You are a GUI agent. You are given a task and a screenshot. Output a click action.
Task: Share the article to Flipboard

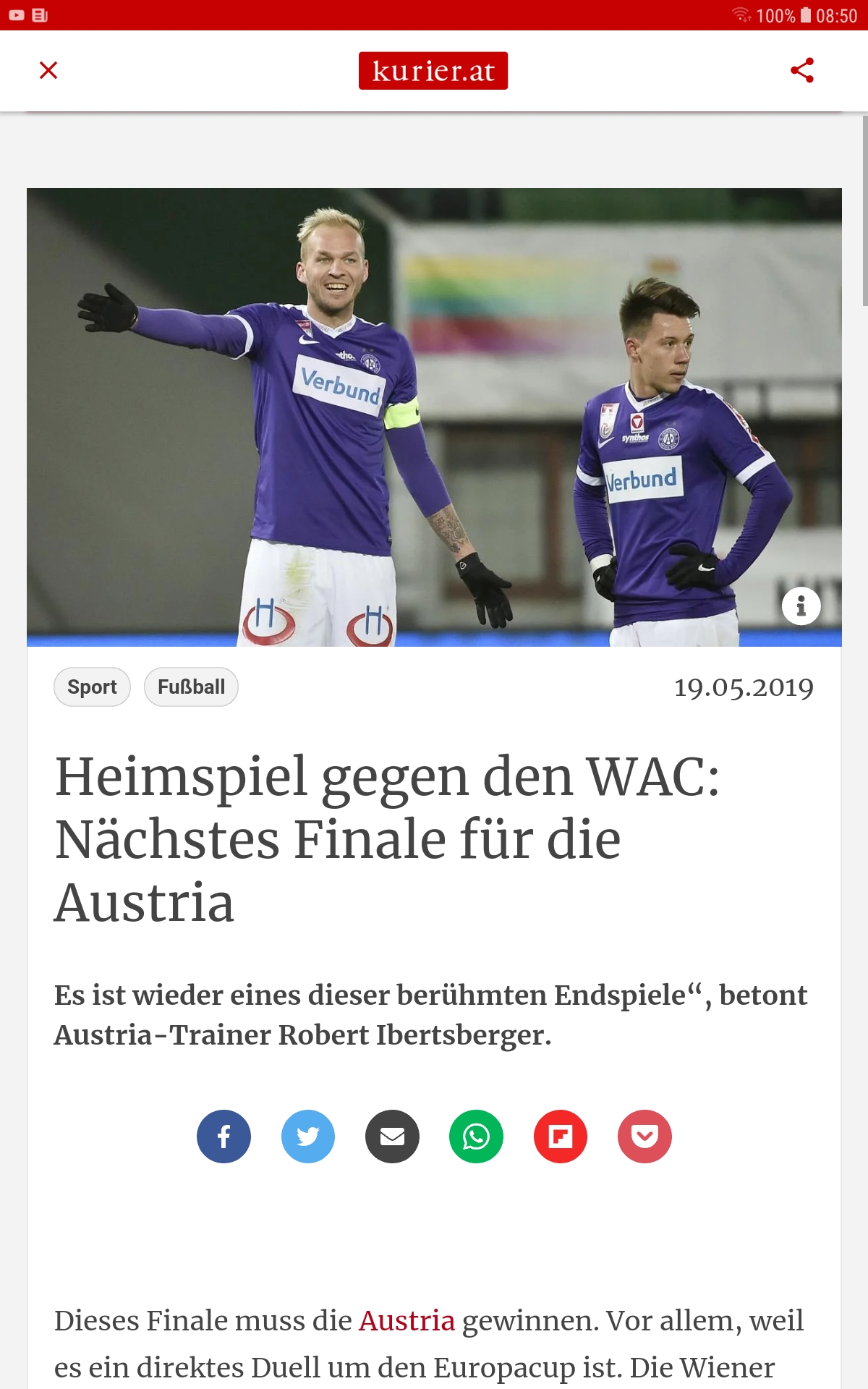pos(561,1137)
